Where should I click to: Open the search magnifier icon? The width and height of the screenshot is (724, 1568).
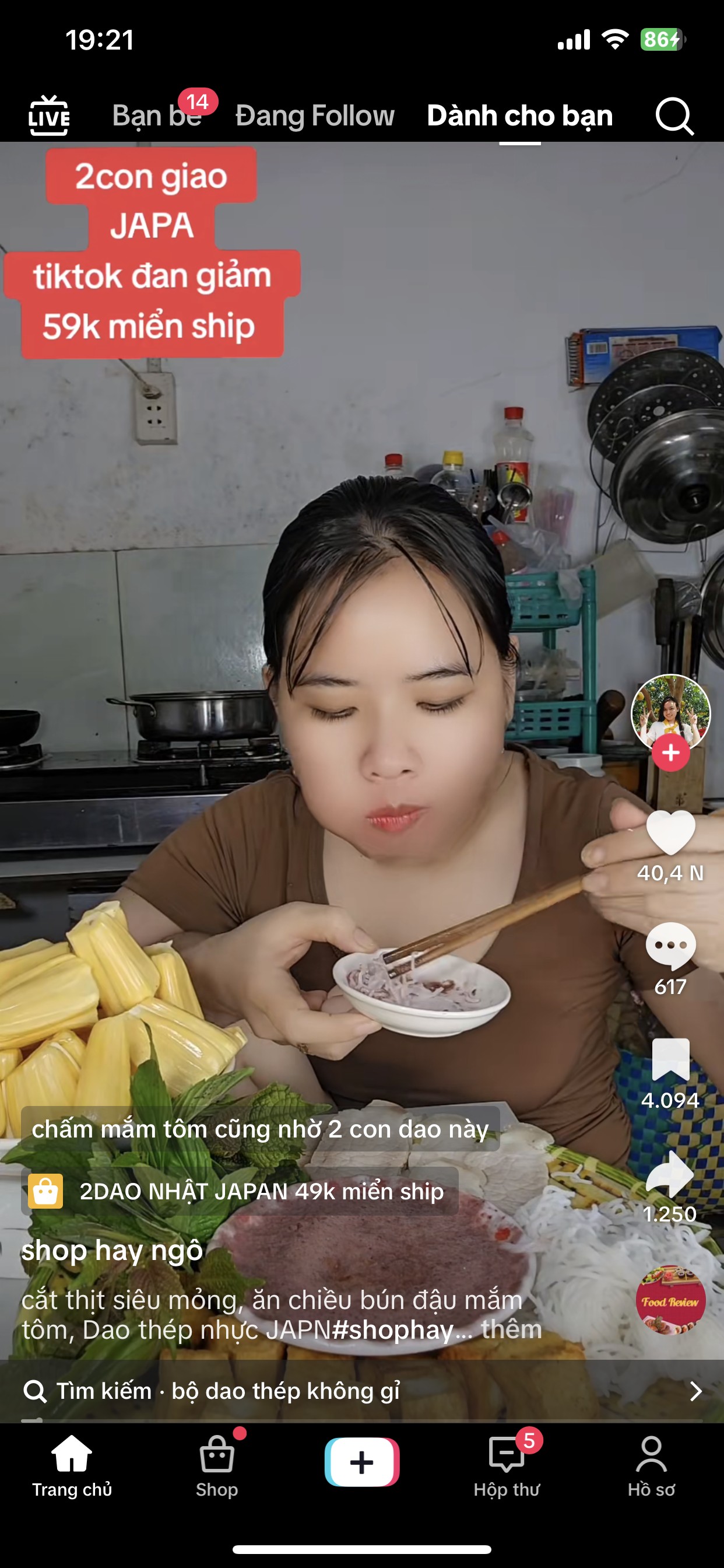(x=674, y=115)
